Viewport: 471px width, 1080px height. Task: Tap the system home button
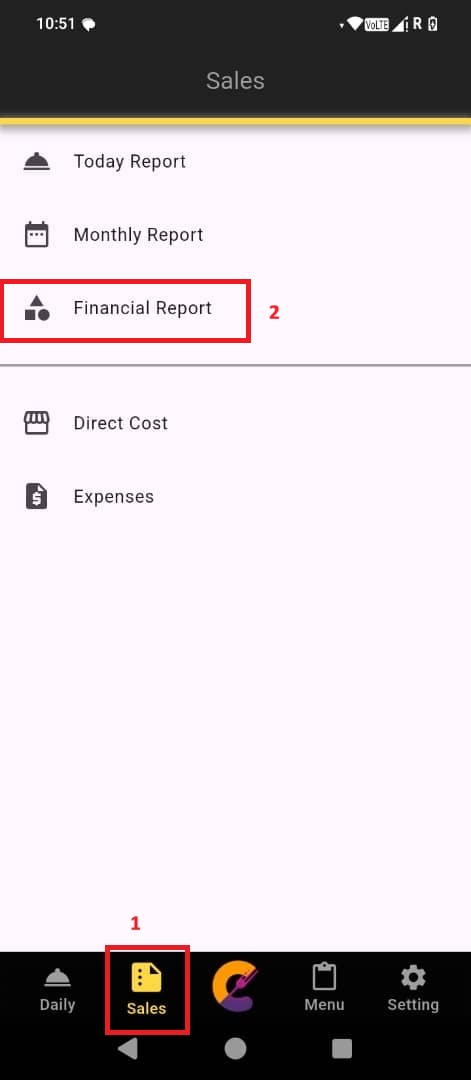[236, 1048]
